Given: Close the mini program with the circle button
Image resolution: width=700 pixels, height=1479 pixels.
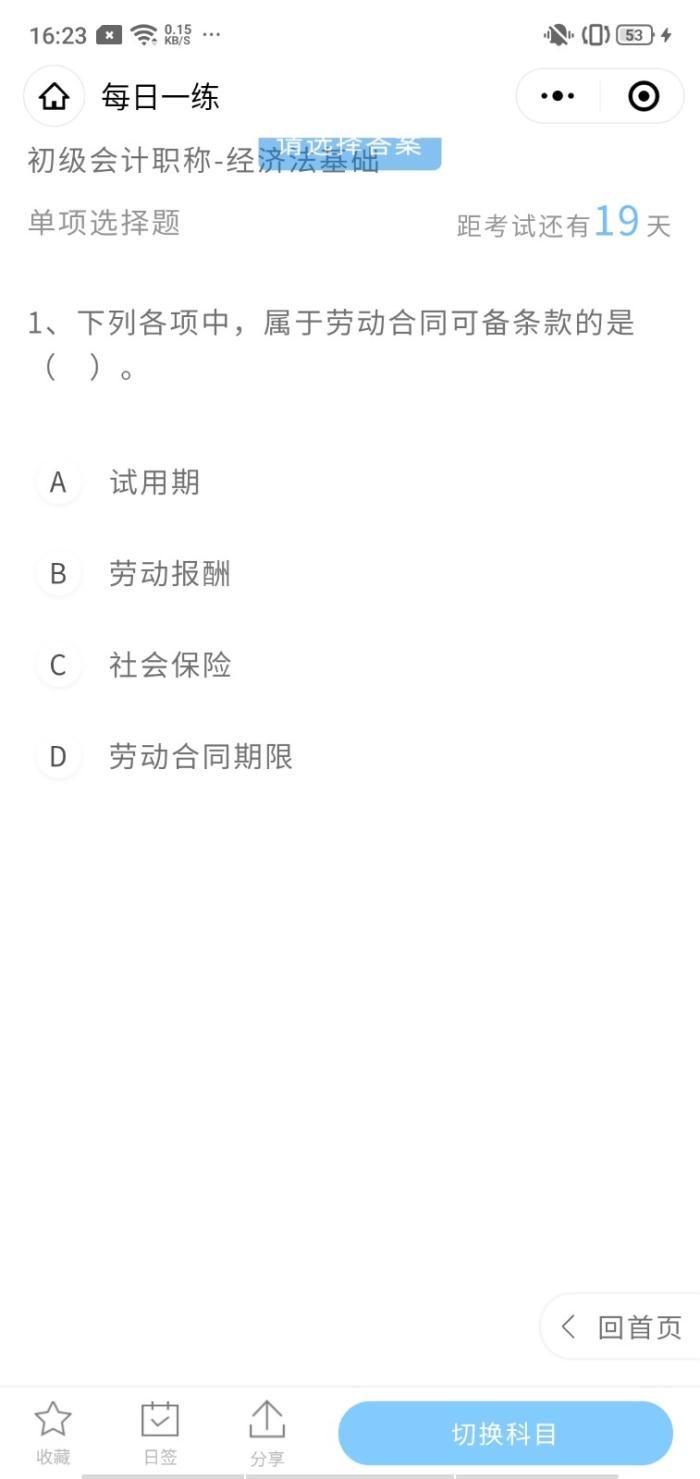Looking at the screenshot, I should click(643, 96).
